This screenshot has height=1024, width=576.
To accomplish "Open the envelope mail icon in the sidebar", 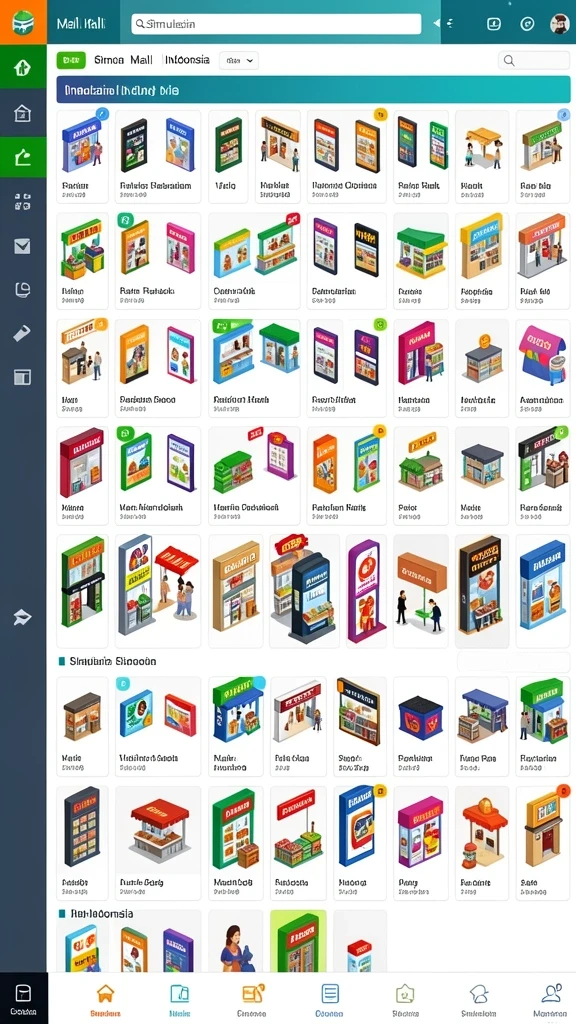I will (x=22, y=246).
